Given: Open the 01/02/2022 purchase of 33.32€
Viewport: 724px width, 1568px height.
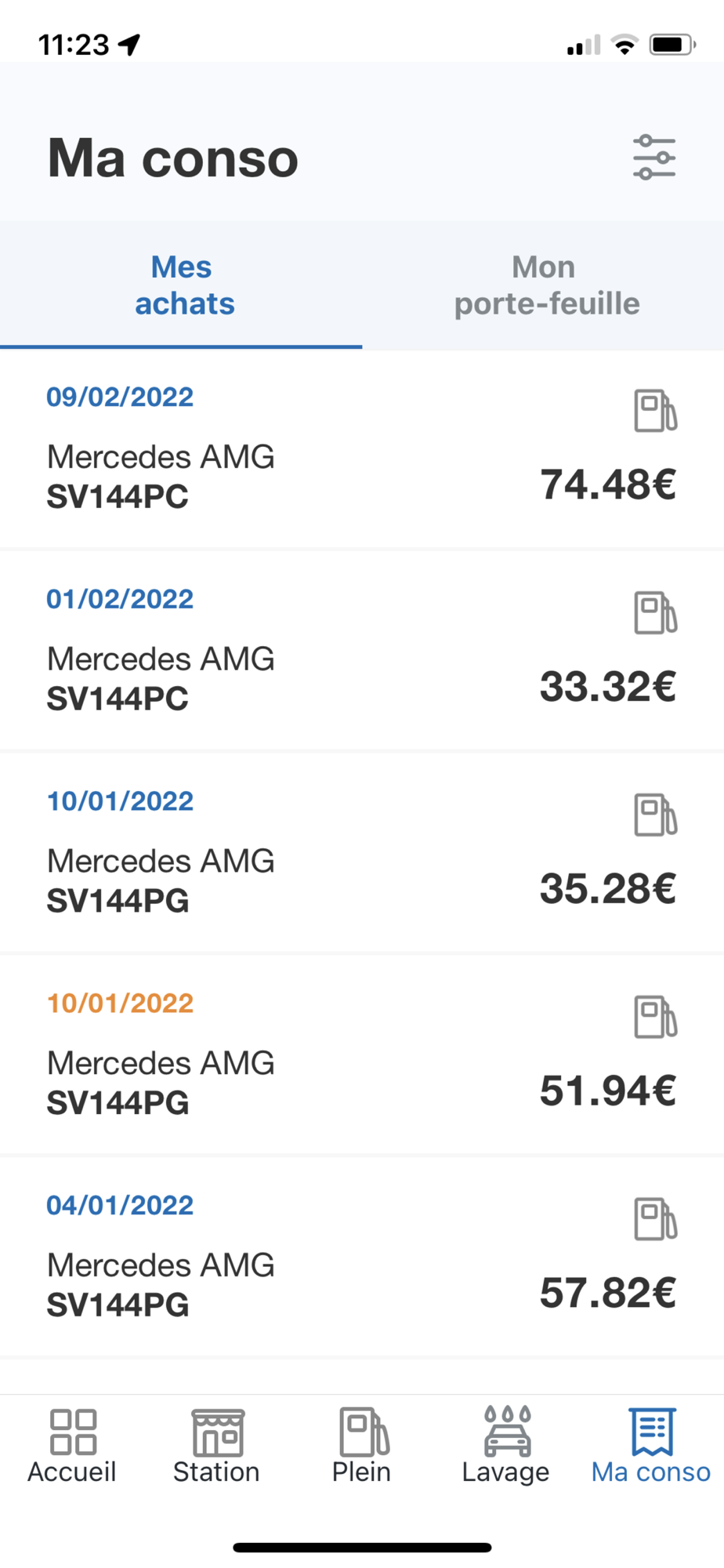Looking at the screenshot, I should [362, 651].
